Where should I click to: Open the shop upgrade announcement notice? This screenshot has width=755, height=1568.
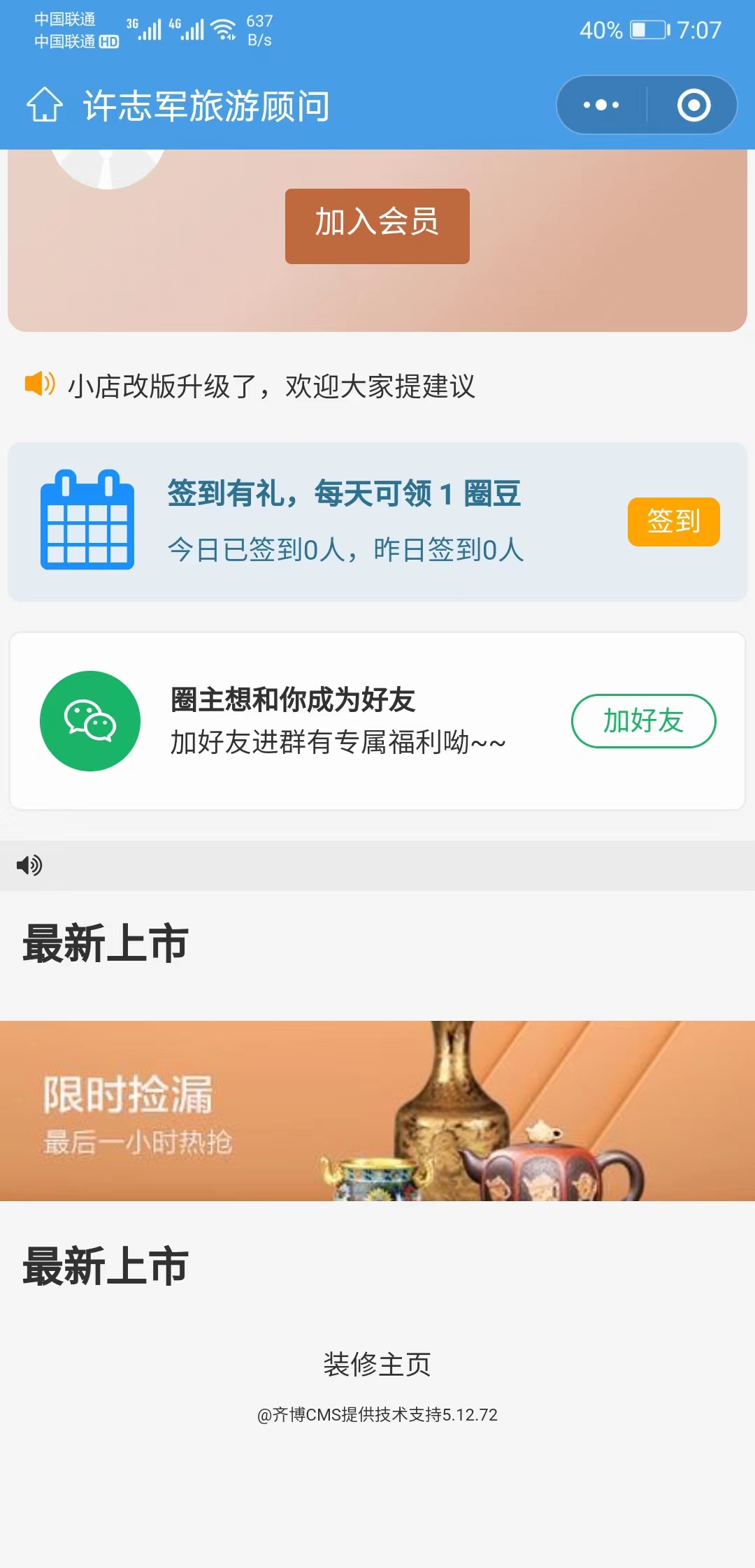(271, 386)
